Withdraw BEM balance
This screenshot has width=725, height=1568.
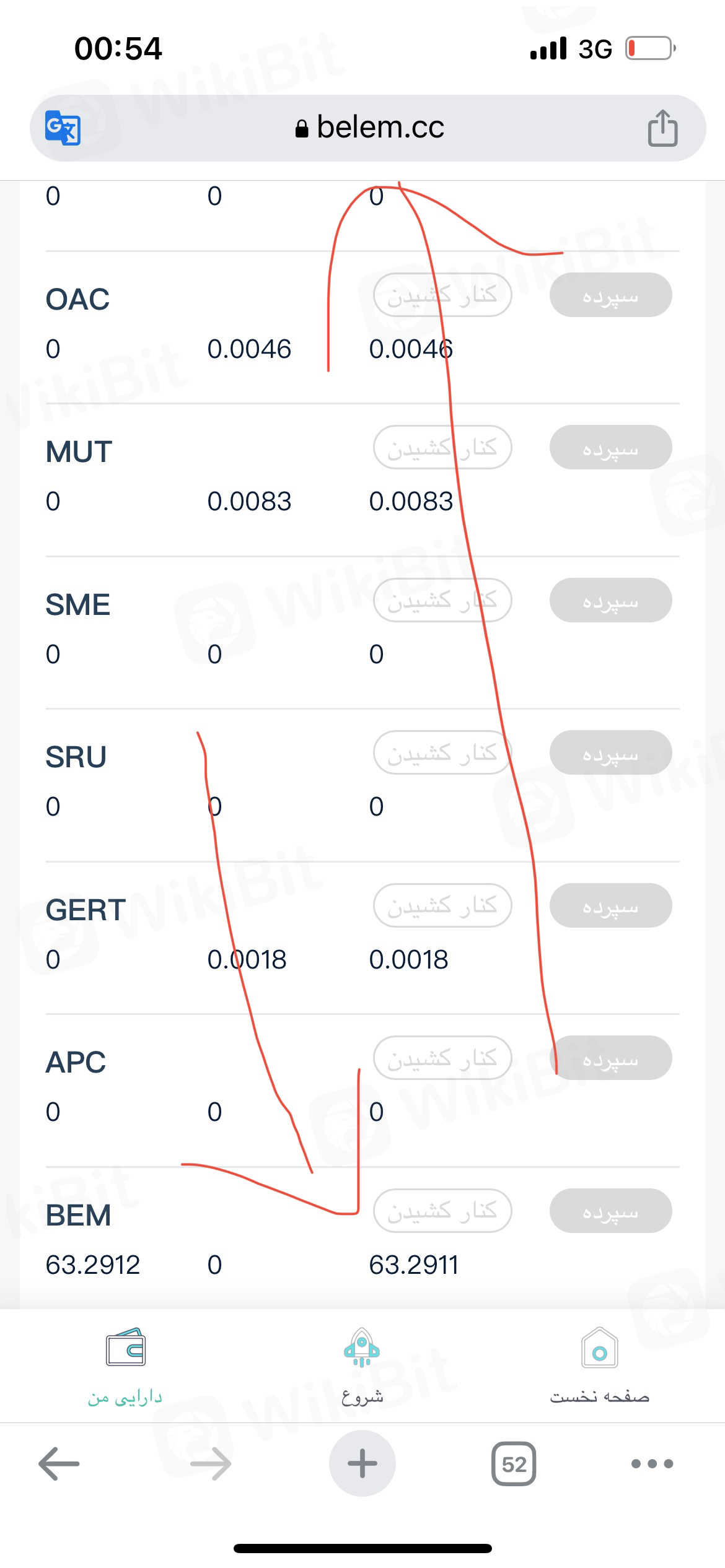pyautogui.click(x=442, y=1211)
